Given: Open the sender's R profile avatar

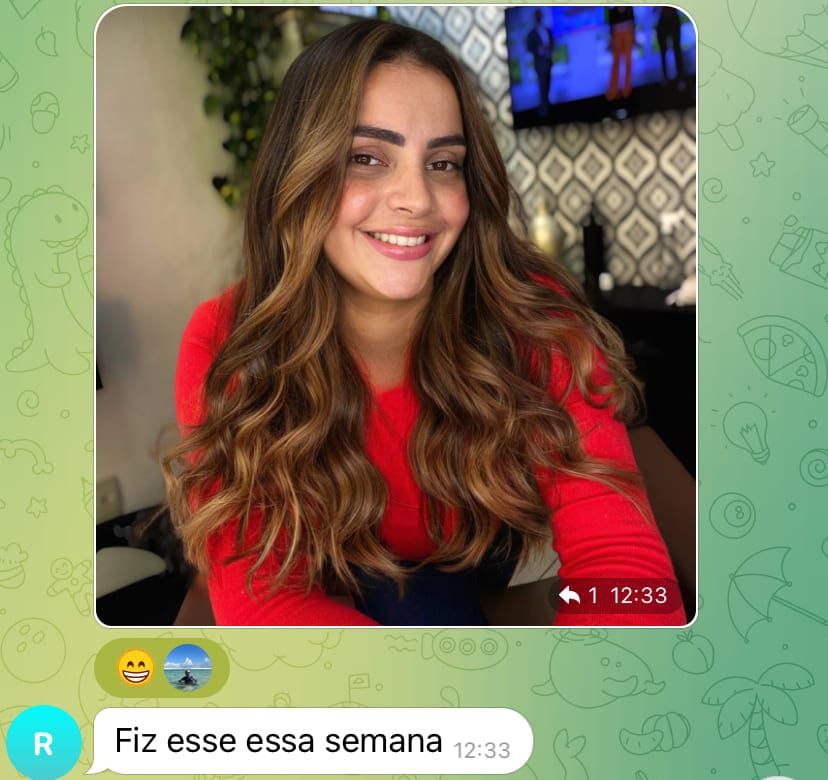Looking at the screenshot, I should pos(43,743).
